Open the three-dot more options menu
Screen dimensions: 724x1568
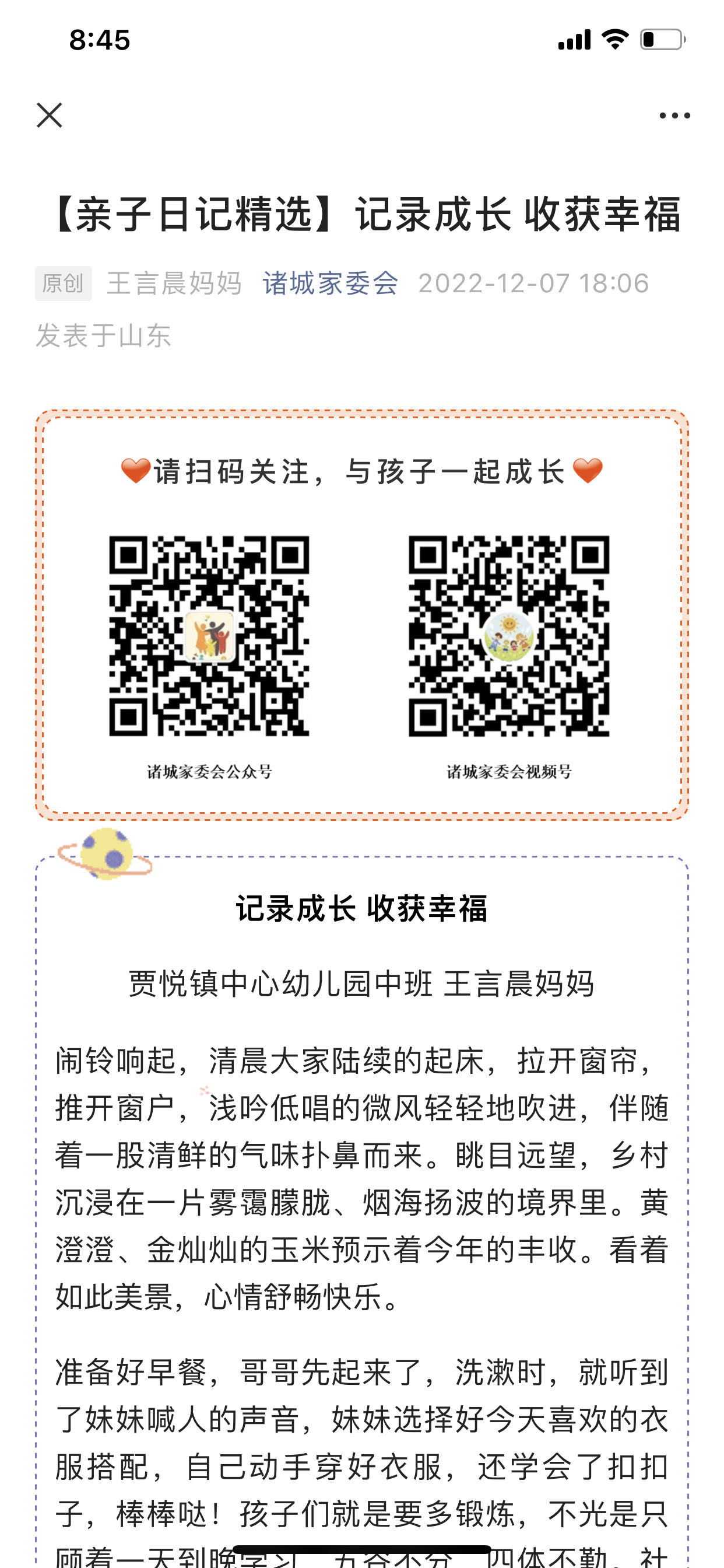(x=674, y=115)
